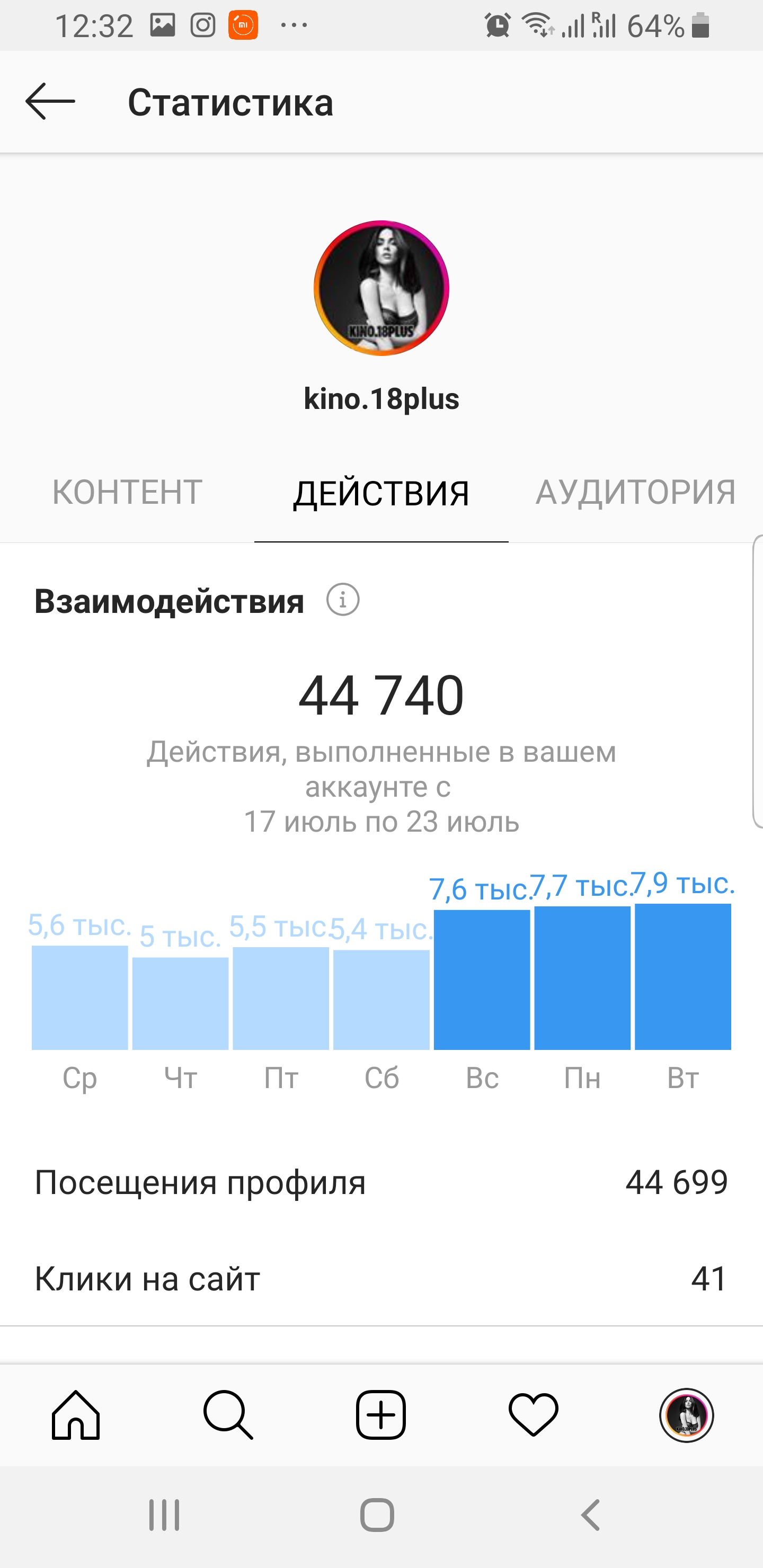This screenshot has width=763, height=1568.
Task: Tap the system recent apps button
Action: click(x=164, y=1515)
